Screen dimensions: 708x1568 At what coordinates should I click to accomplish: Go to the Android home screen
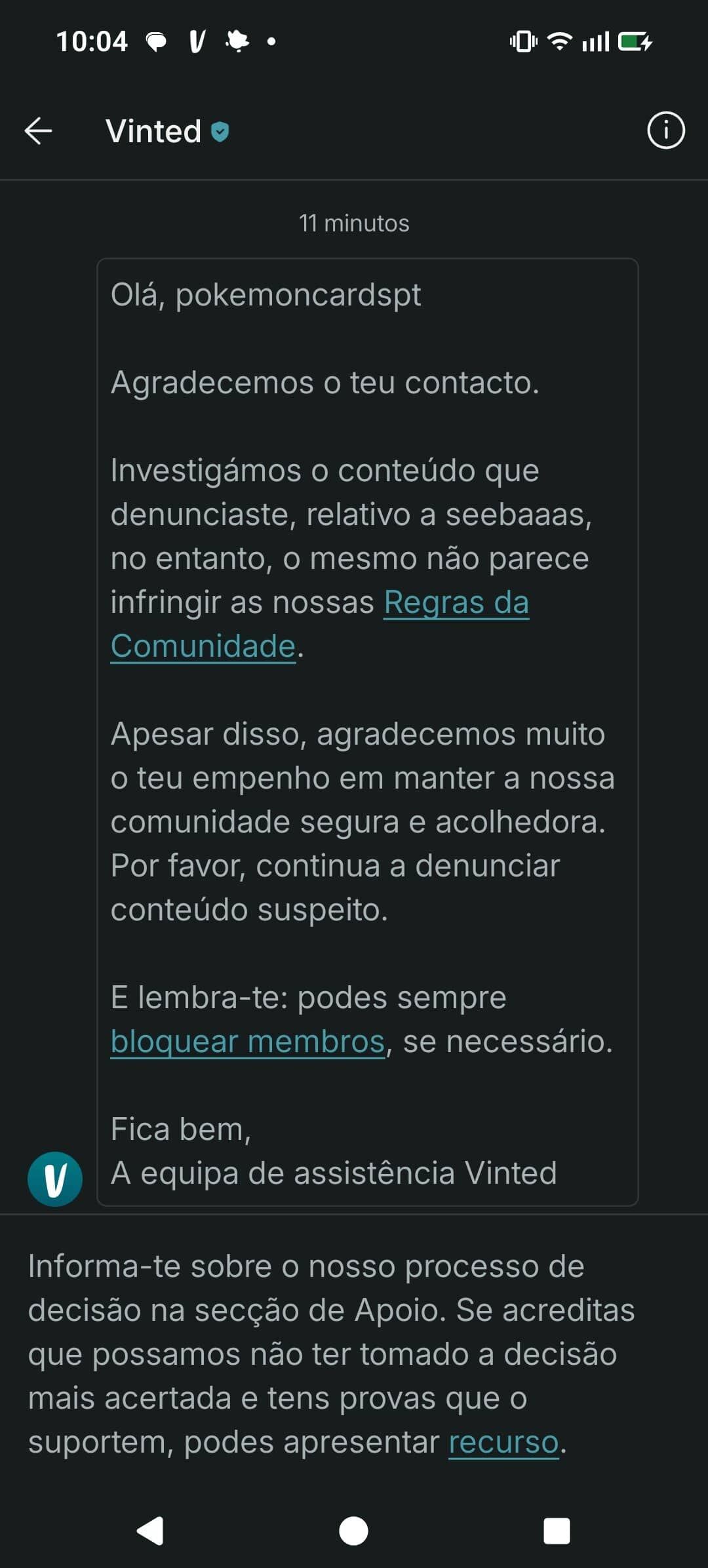coord(353,1531)
